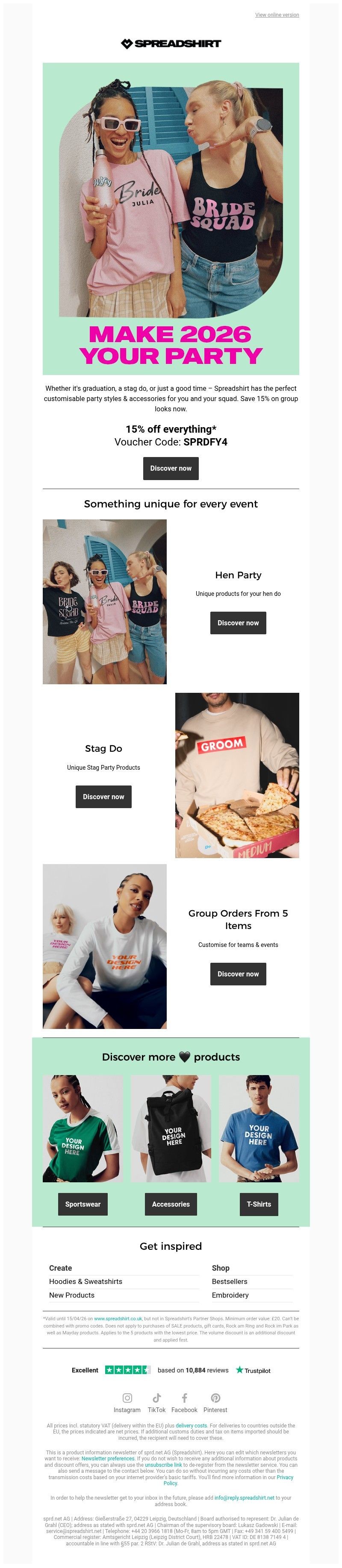Open the Accessories category
The height and width of the screenshot is (1568, 342).
pyautogui.click(x=171, y=1203)
